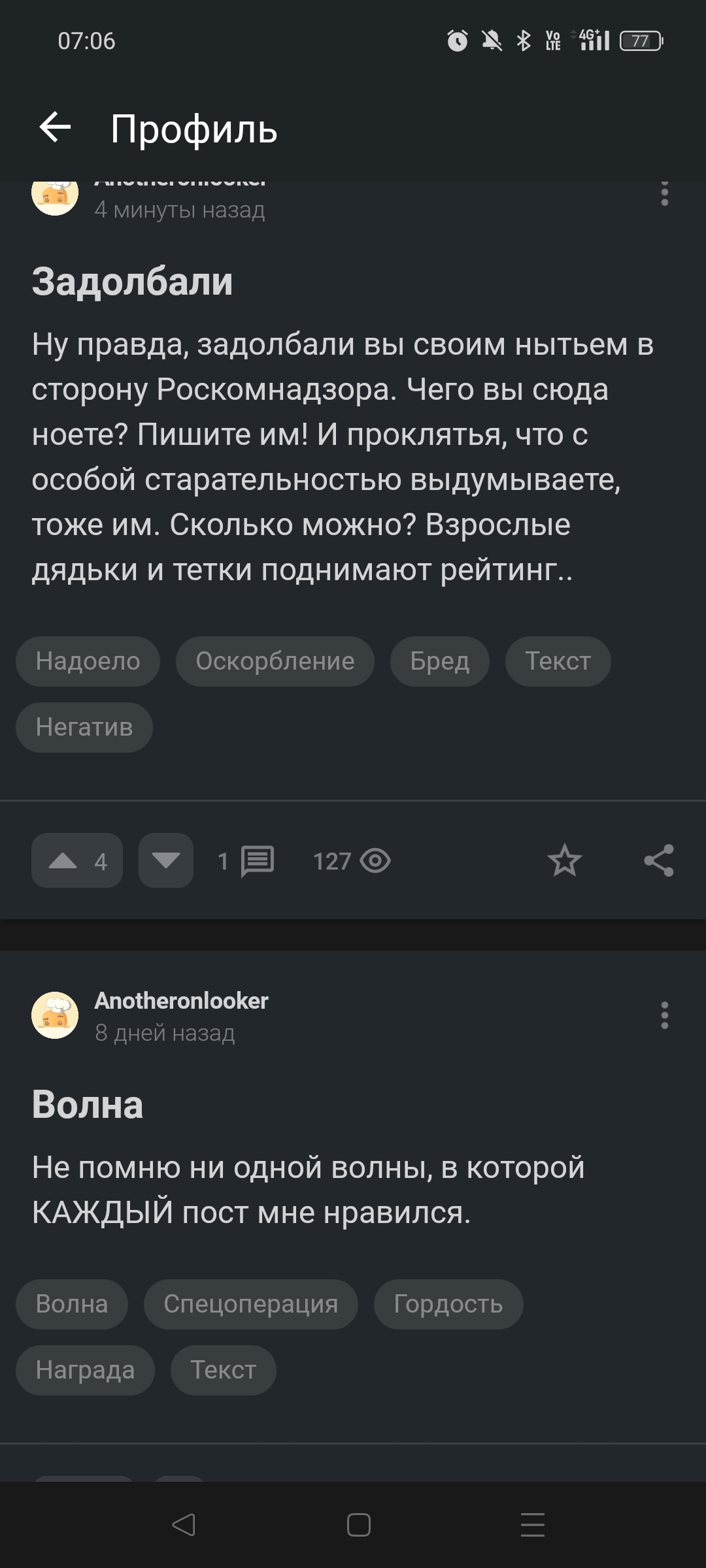
Task: Open comments on the Задолбали post
Action: pos(246,860)
